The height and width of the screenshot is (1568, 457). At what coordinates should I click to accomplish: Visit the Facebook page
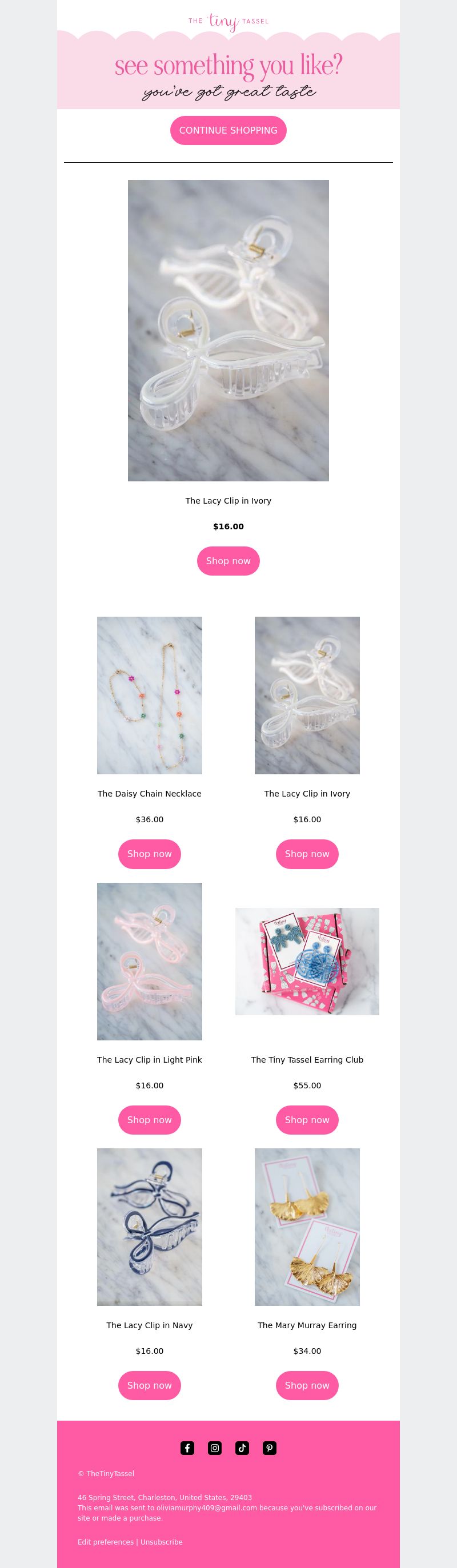[x=187, y=1448]
